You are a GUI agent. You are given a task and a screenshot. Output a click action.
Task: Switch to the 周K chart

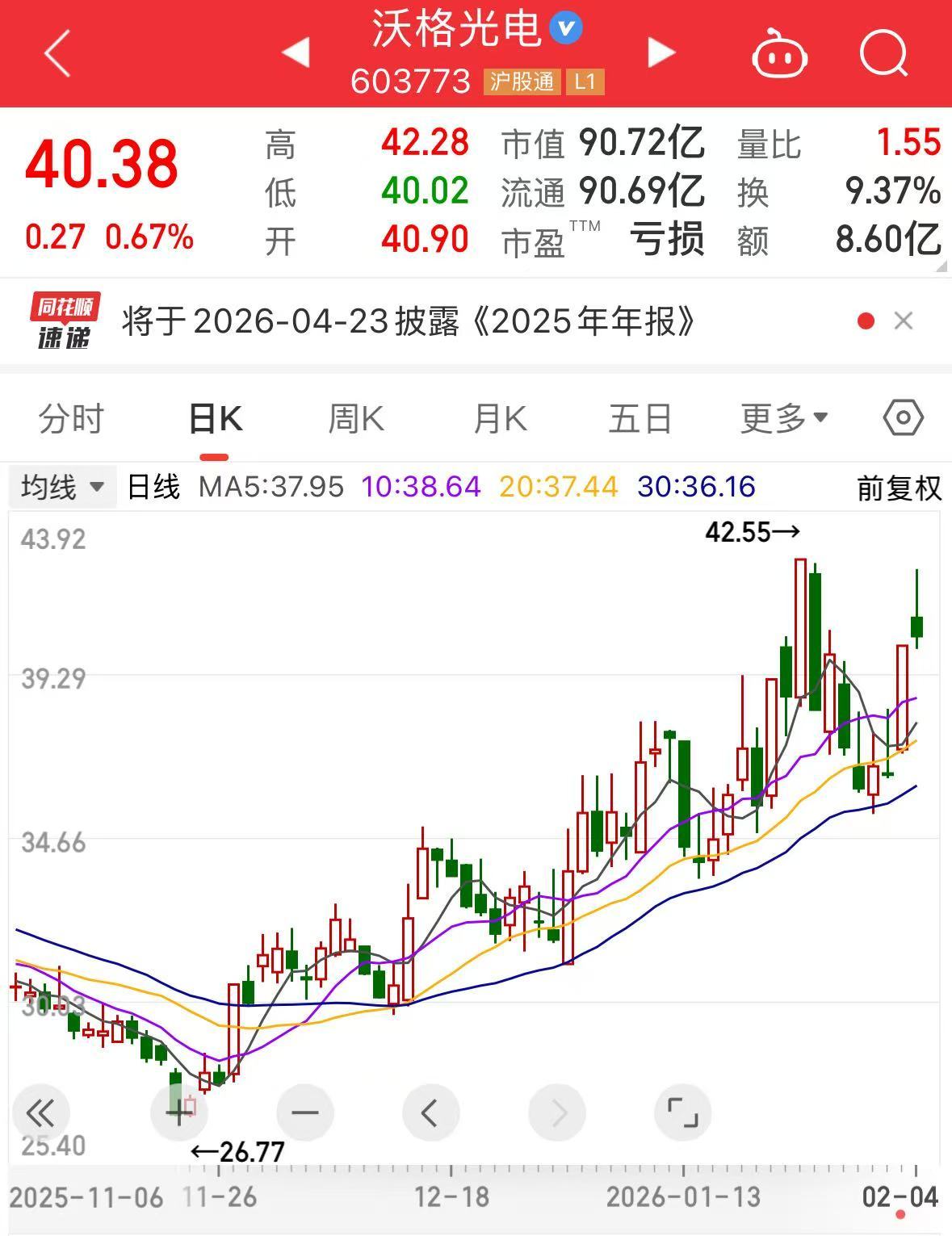pyautogui.click(x=356, y=419)
